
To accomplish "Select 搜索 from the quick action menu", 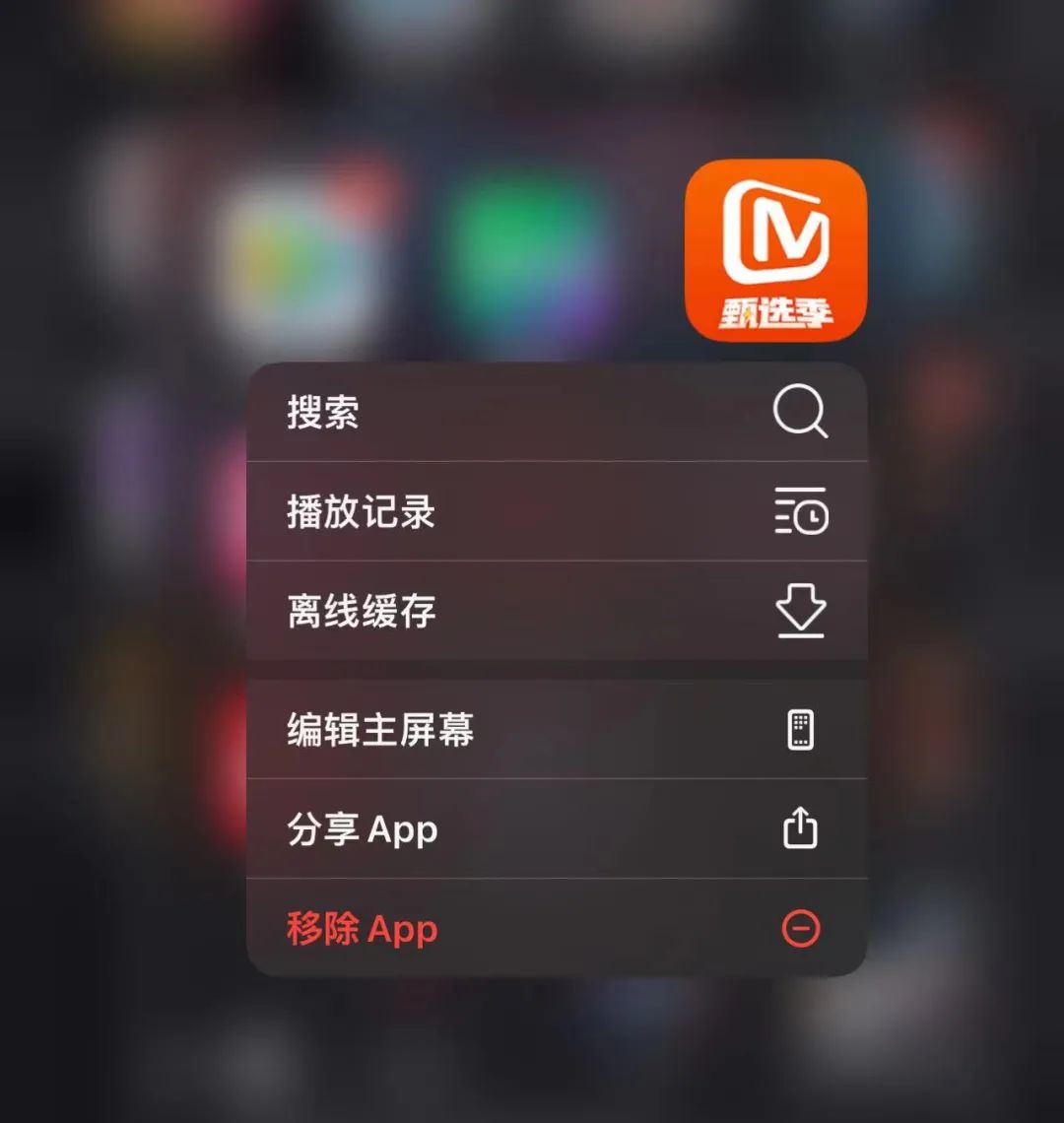I will point(556,412).
